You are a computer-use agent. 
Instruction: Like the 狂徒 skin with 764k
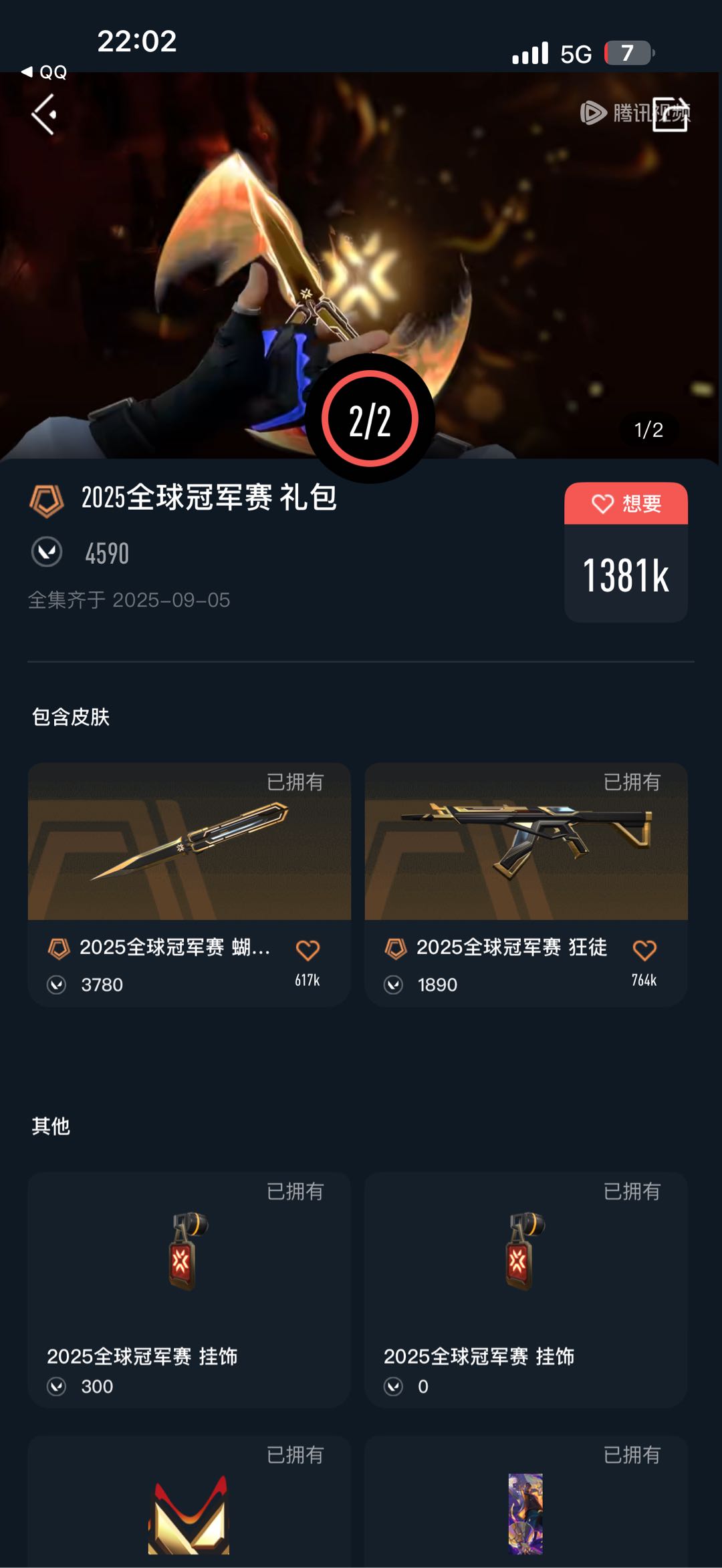point(644,950)
